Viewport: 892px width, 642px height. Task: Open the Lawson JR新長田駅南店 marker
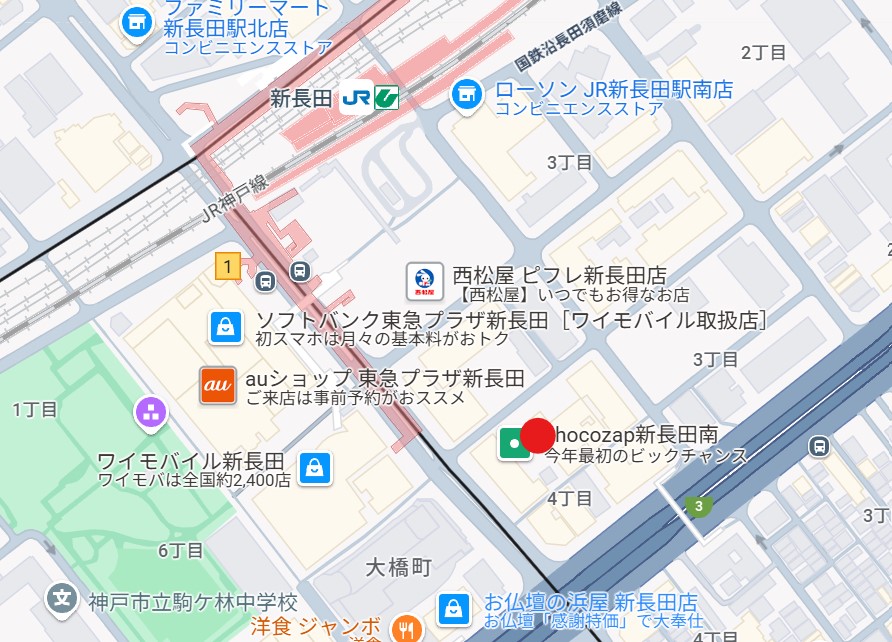tap(465, 95)
